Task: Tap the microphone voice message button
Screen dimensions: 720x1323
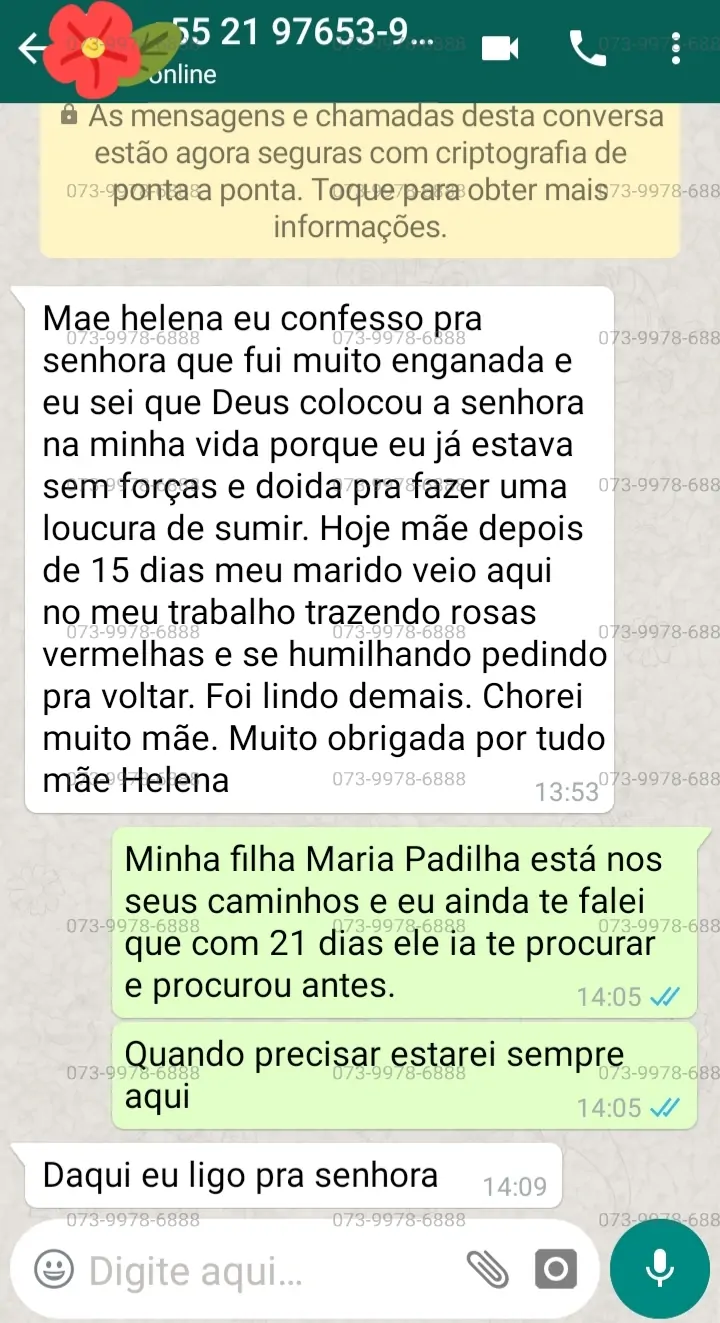Action: 660,1268
